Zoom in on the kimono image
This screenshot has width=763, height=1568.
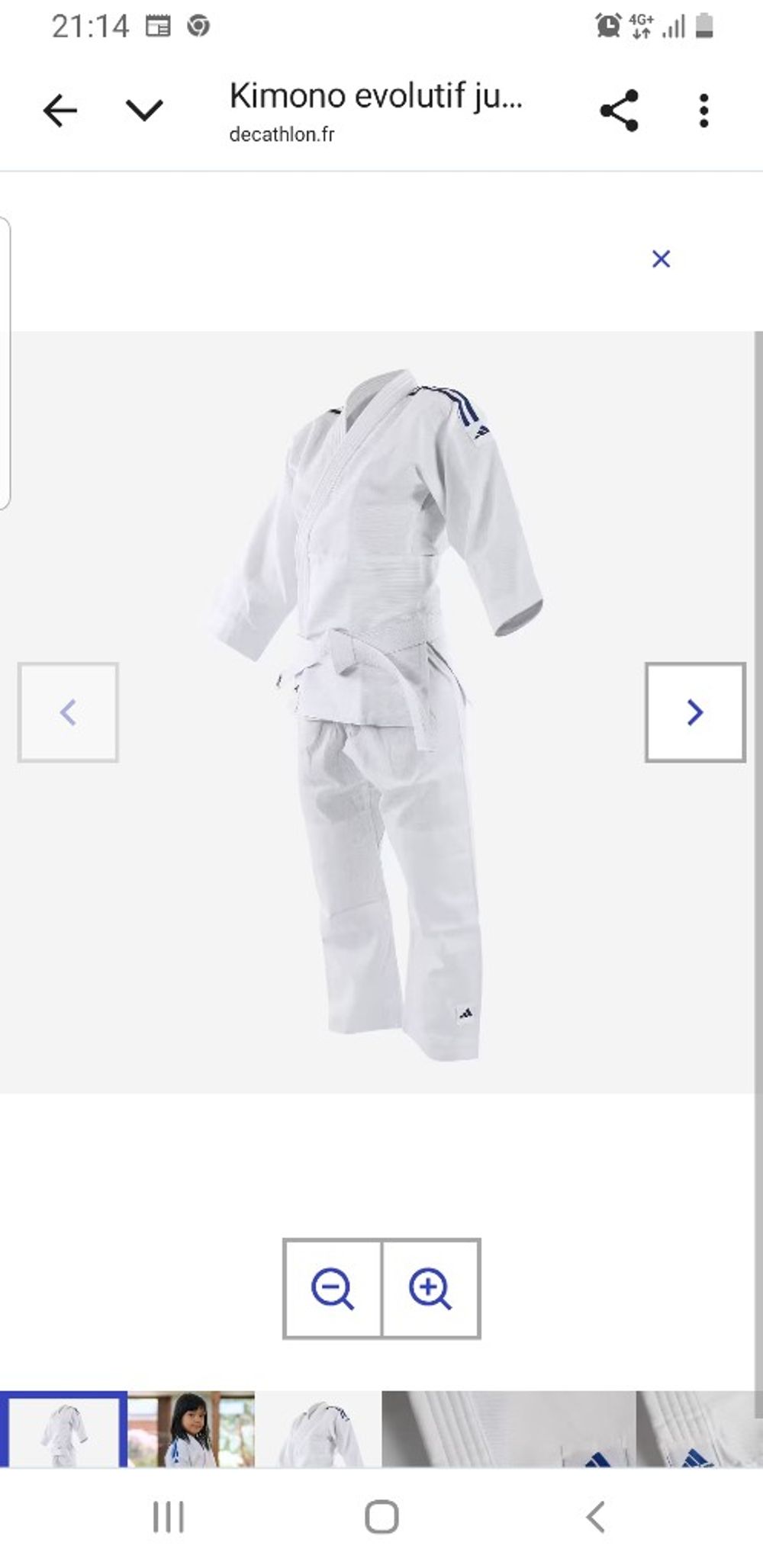coord(430,1289)
